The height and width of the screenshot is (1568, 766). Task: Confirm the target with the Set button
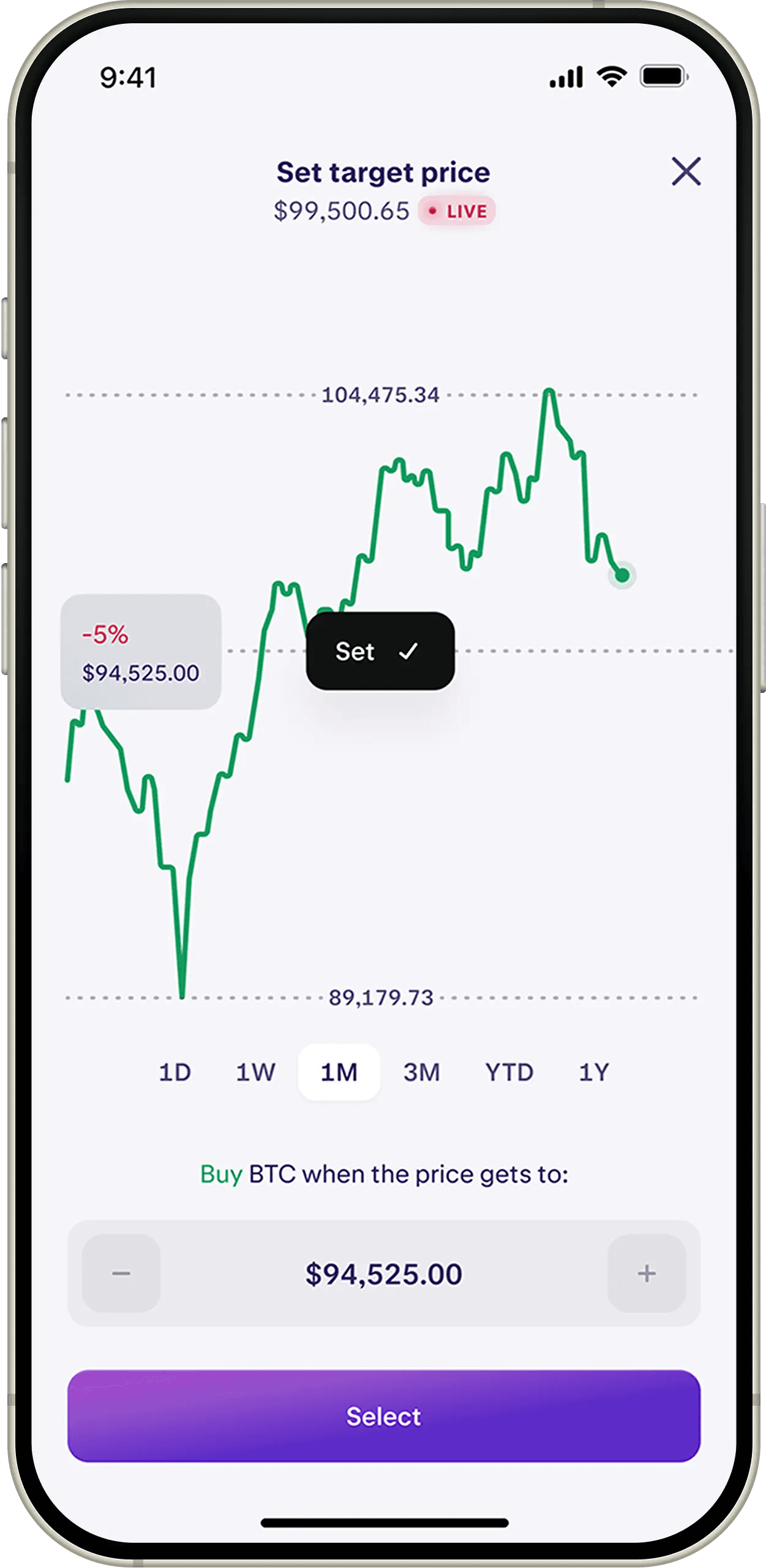[380, 651]
